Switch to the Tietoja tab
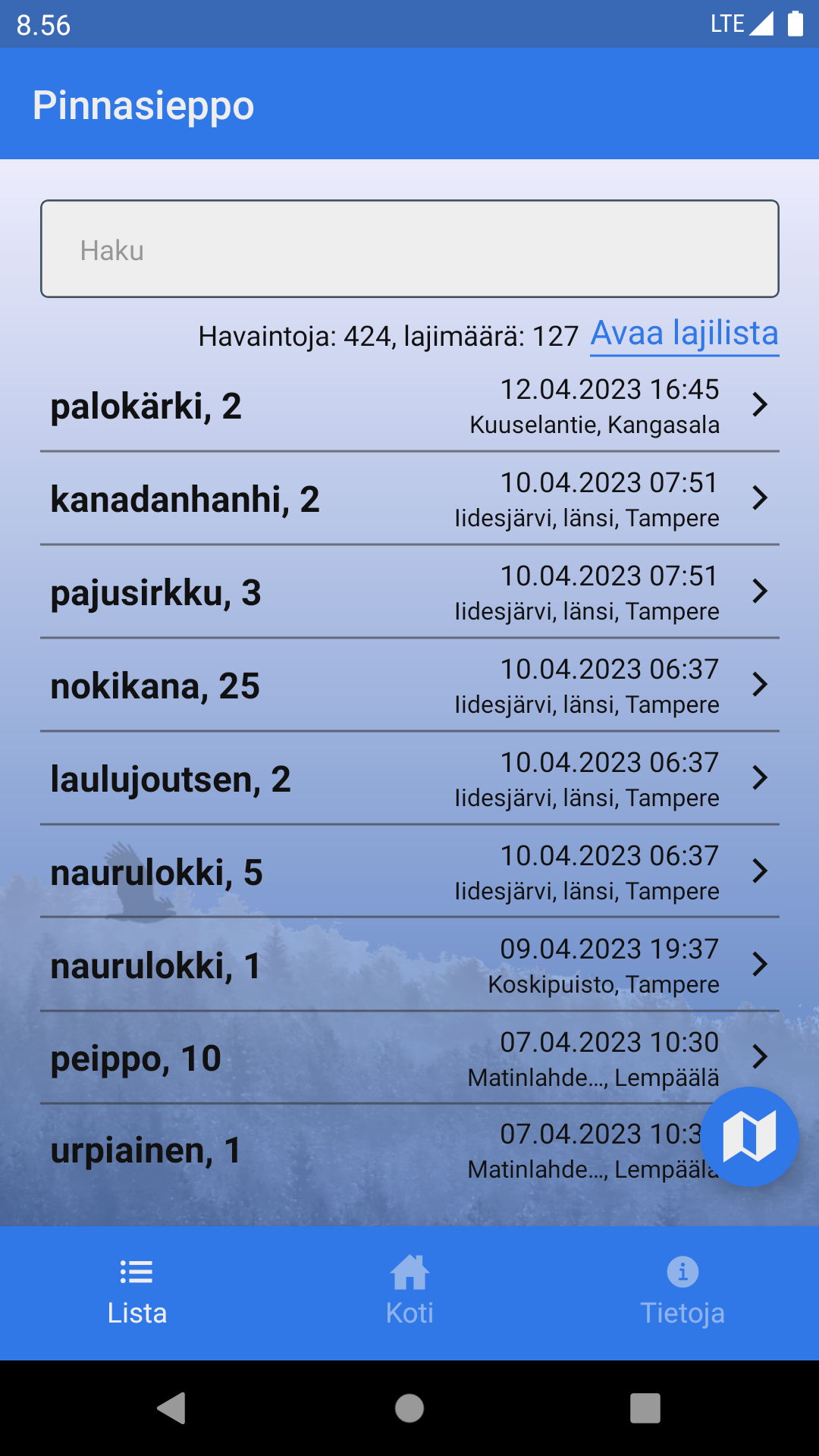Viewport: 819px width, 1456px height. pos(682,1292)
